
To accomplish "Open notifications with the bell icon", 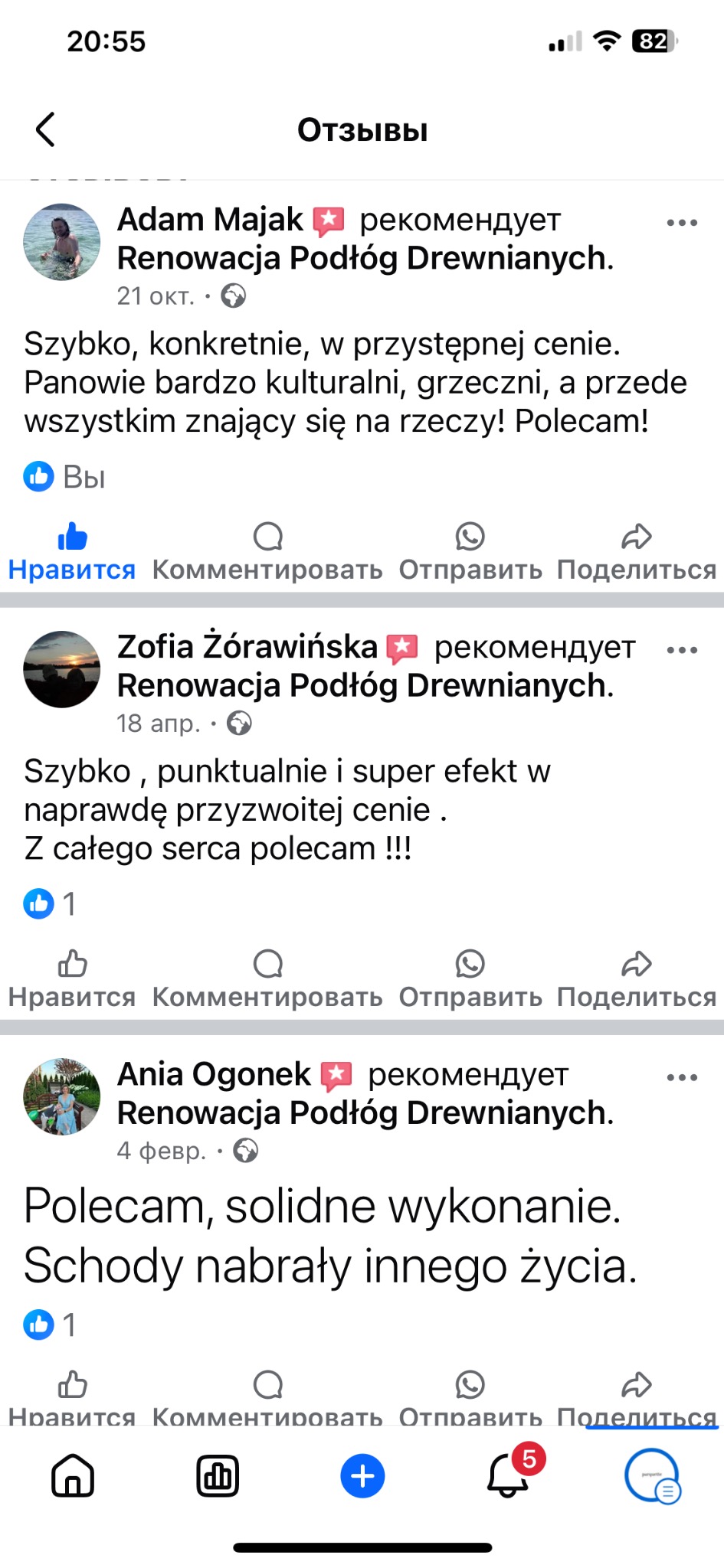I will click(x=507, y=1476).
